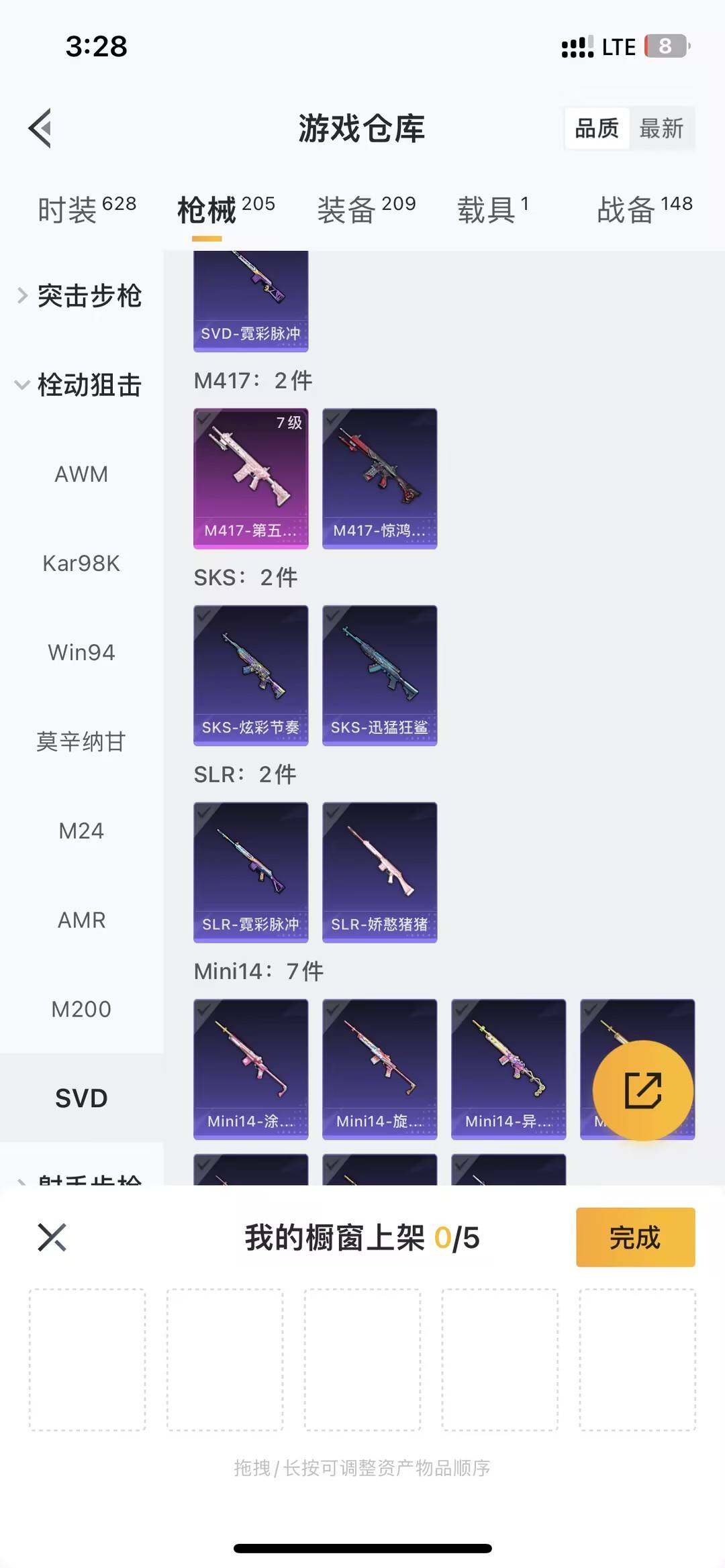Select AWM in the weapon sidebar
725x1568 pixels.
coord(81,474)
